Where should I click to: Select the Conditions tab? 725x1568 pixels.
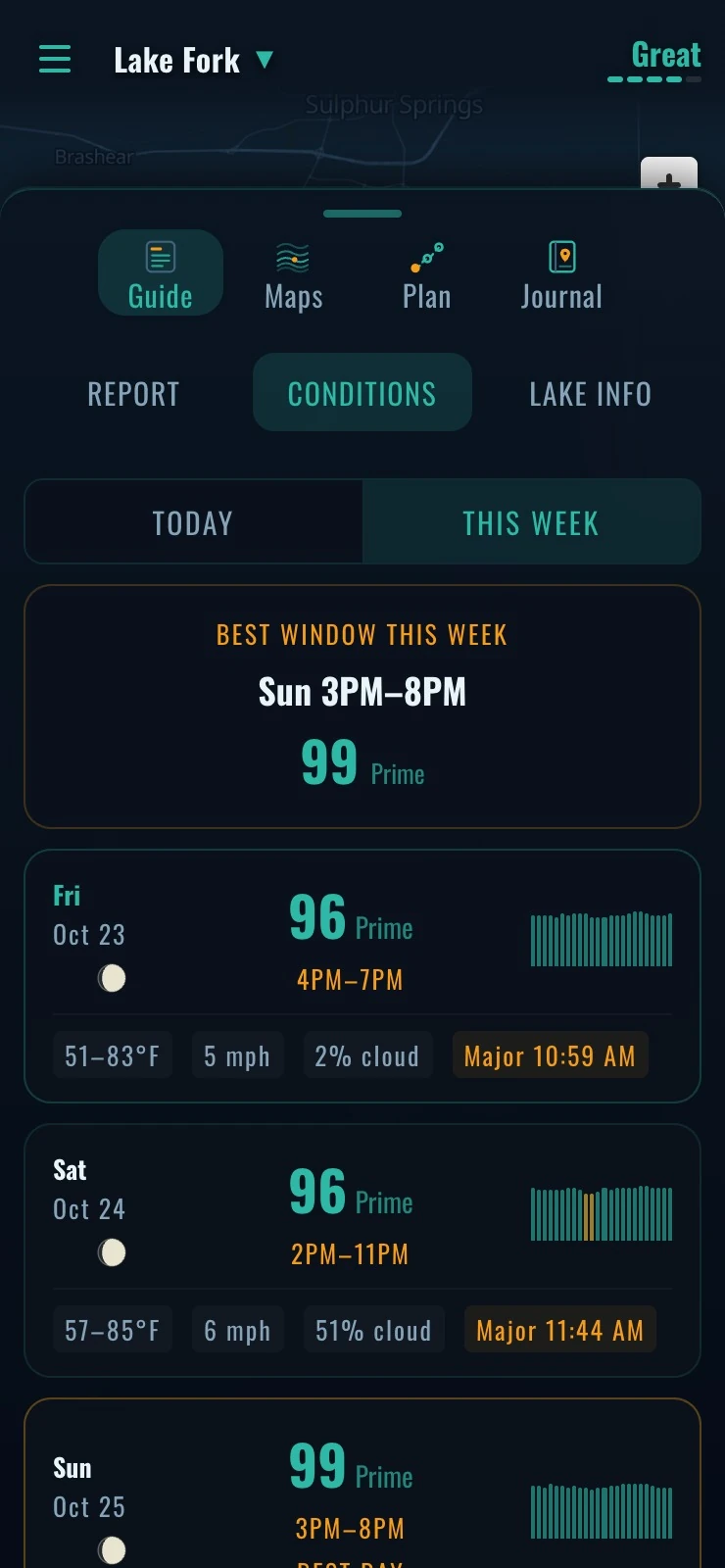[x=362, y=393]
